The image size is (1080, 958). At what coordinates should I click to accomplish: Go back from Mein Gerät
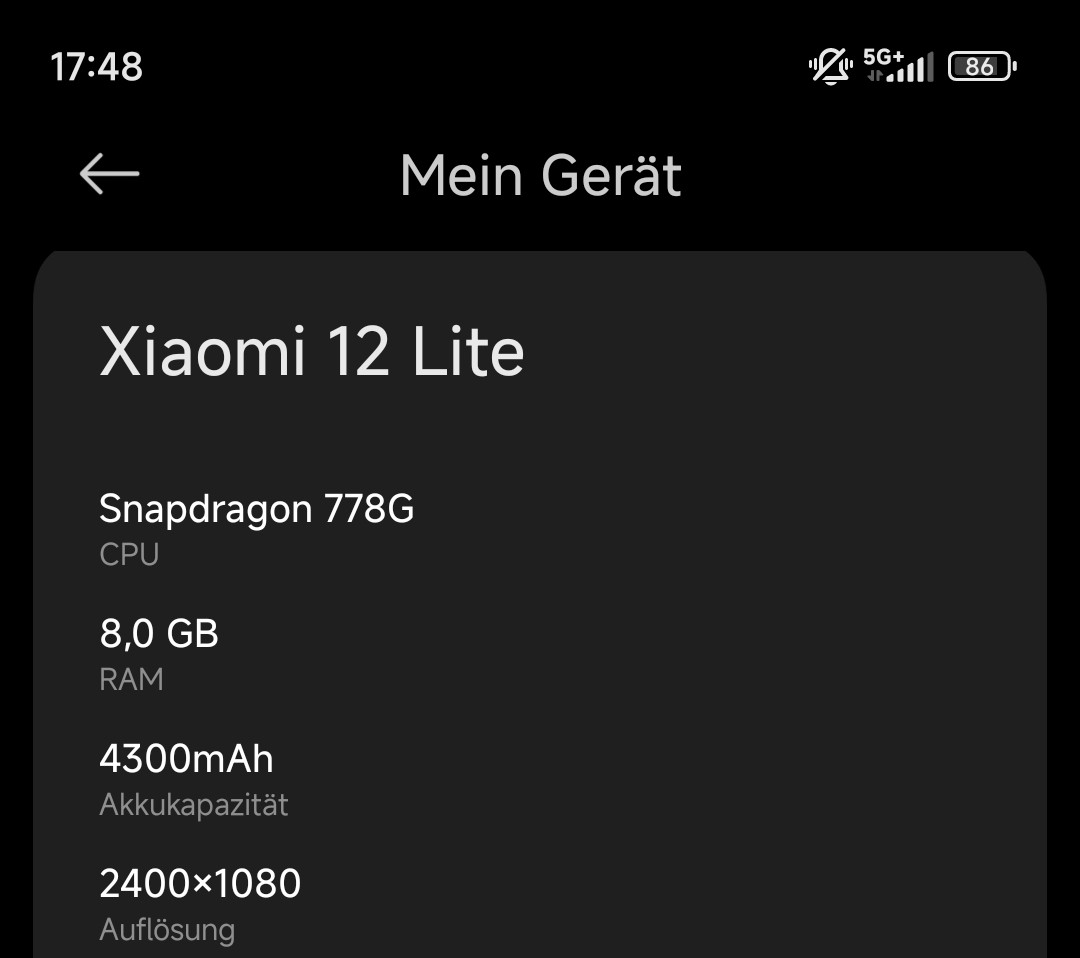(x=109, y=174)
